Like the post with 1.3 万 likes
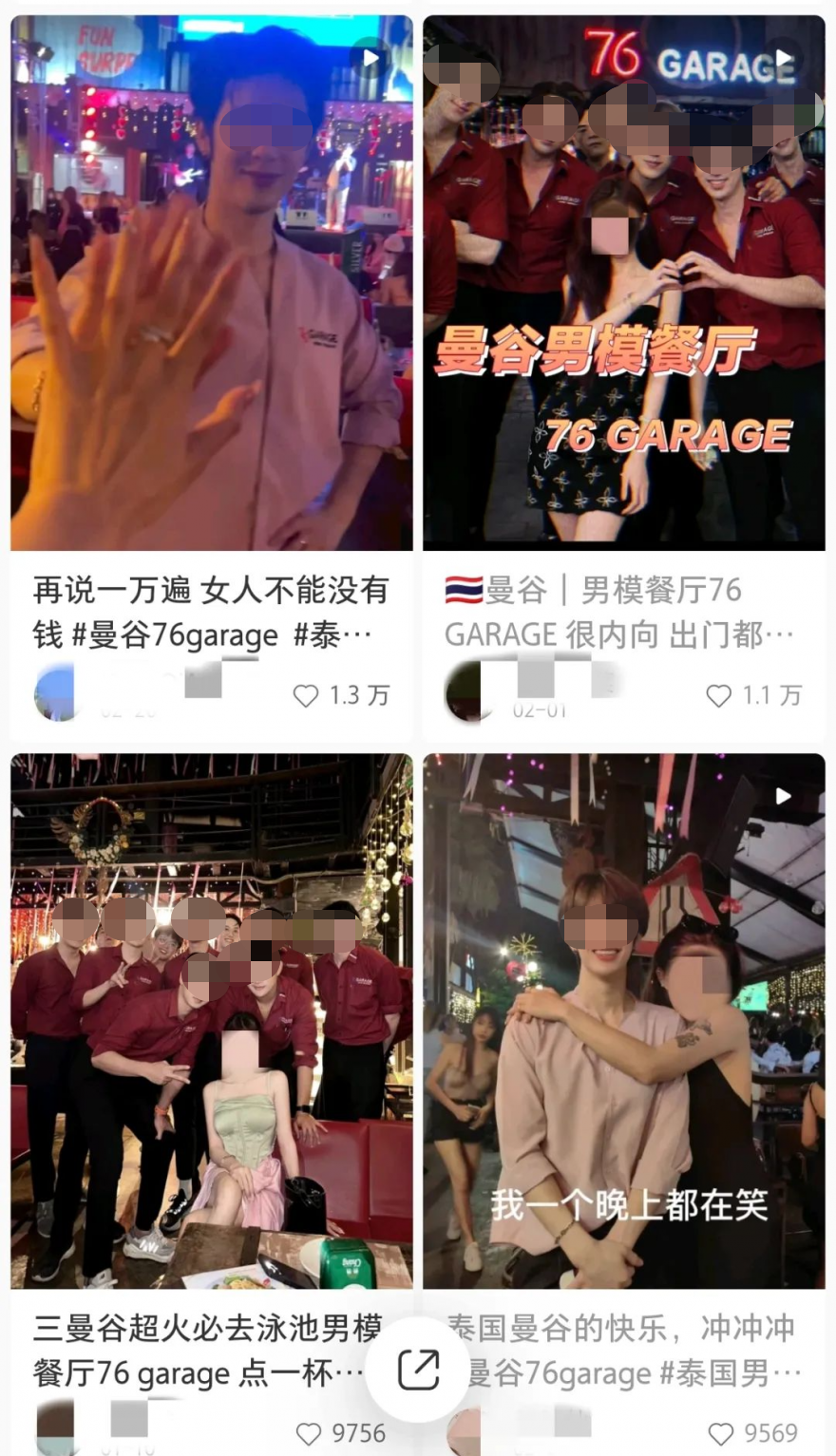Image resolution: width=836 pixels, height=1456 pixels. [x=306, y=696]
